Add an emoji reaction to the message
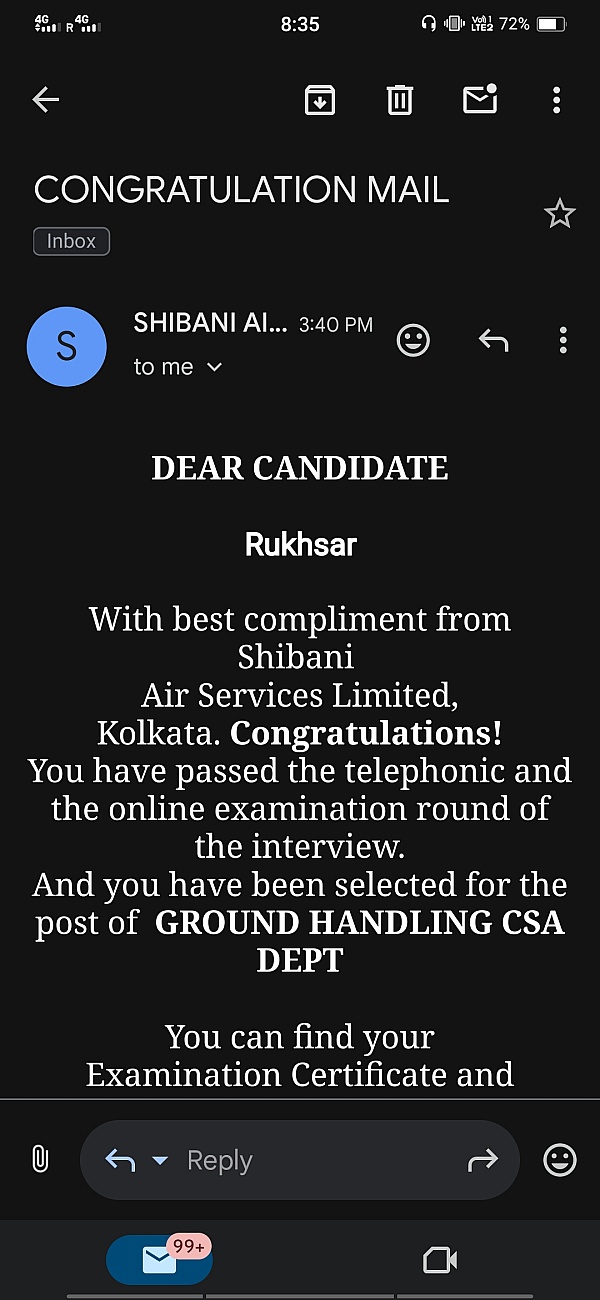Viewport: 600px width, 1300px height. (413, 340)
